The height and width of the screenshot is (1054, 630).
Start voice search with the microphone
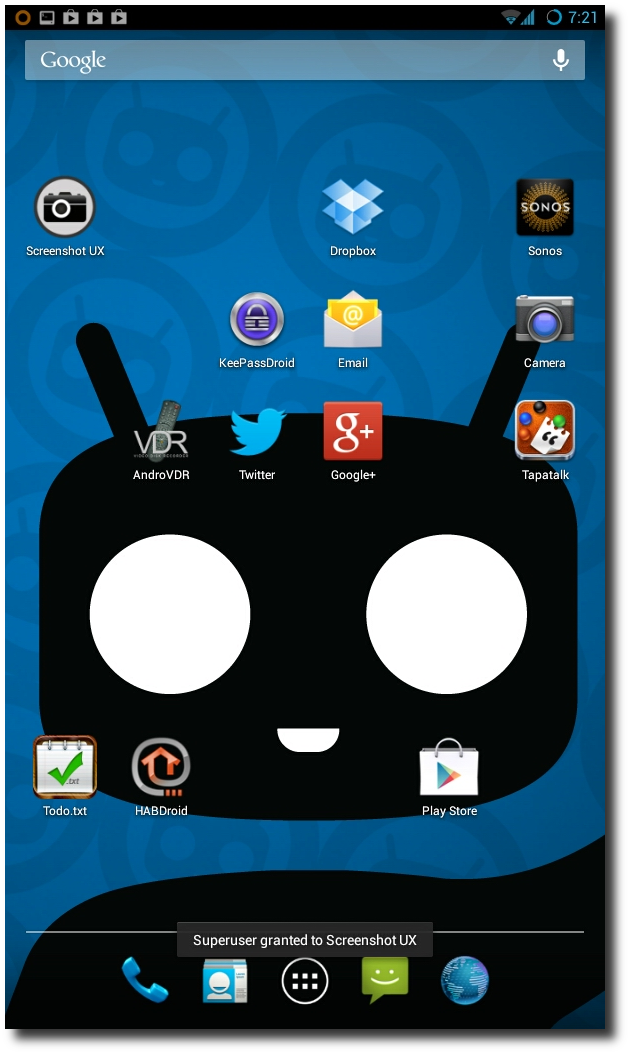[561, 60]
